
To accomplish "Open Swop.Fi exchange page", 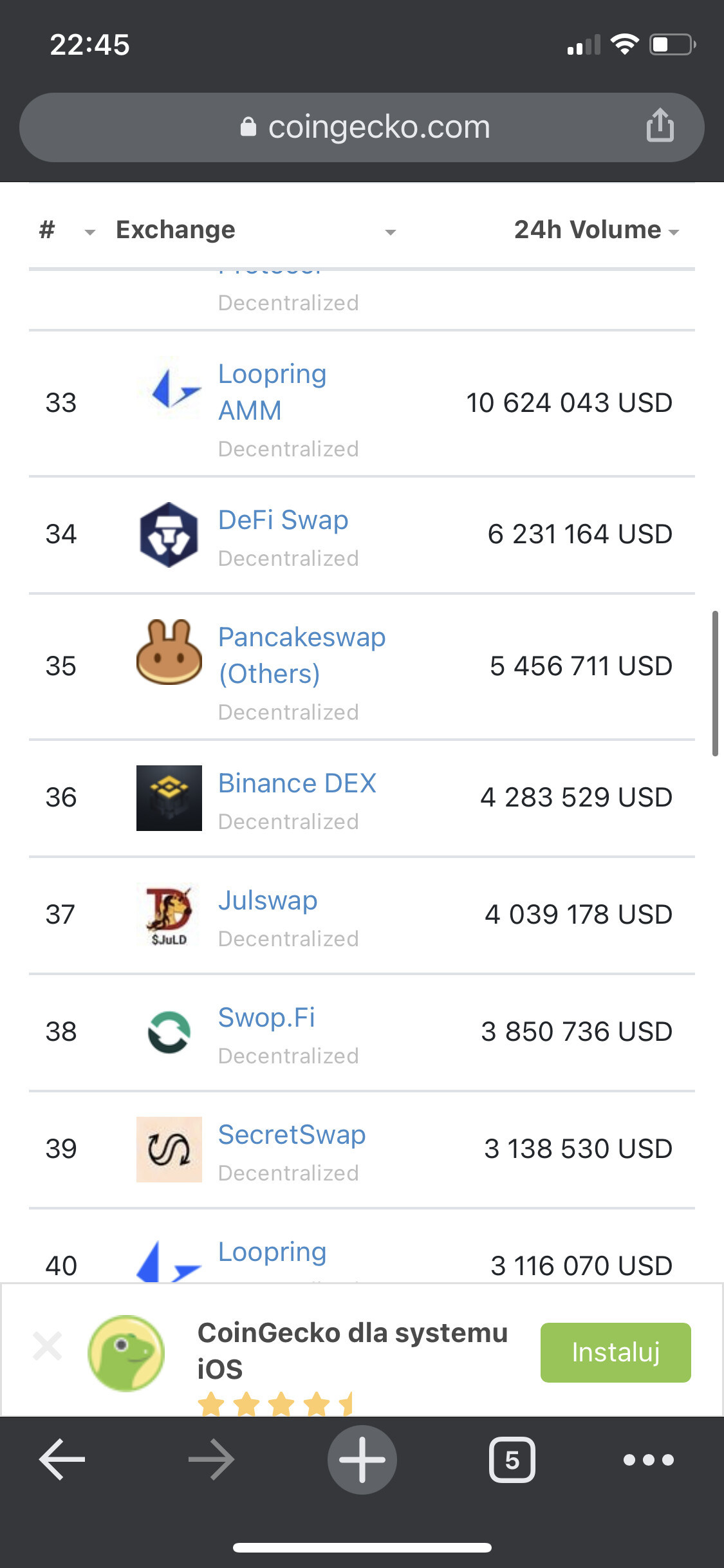I will [x=266, y=1017].
